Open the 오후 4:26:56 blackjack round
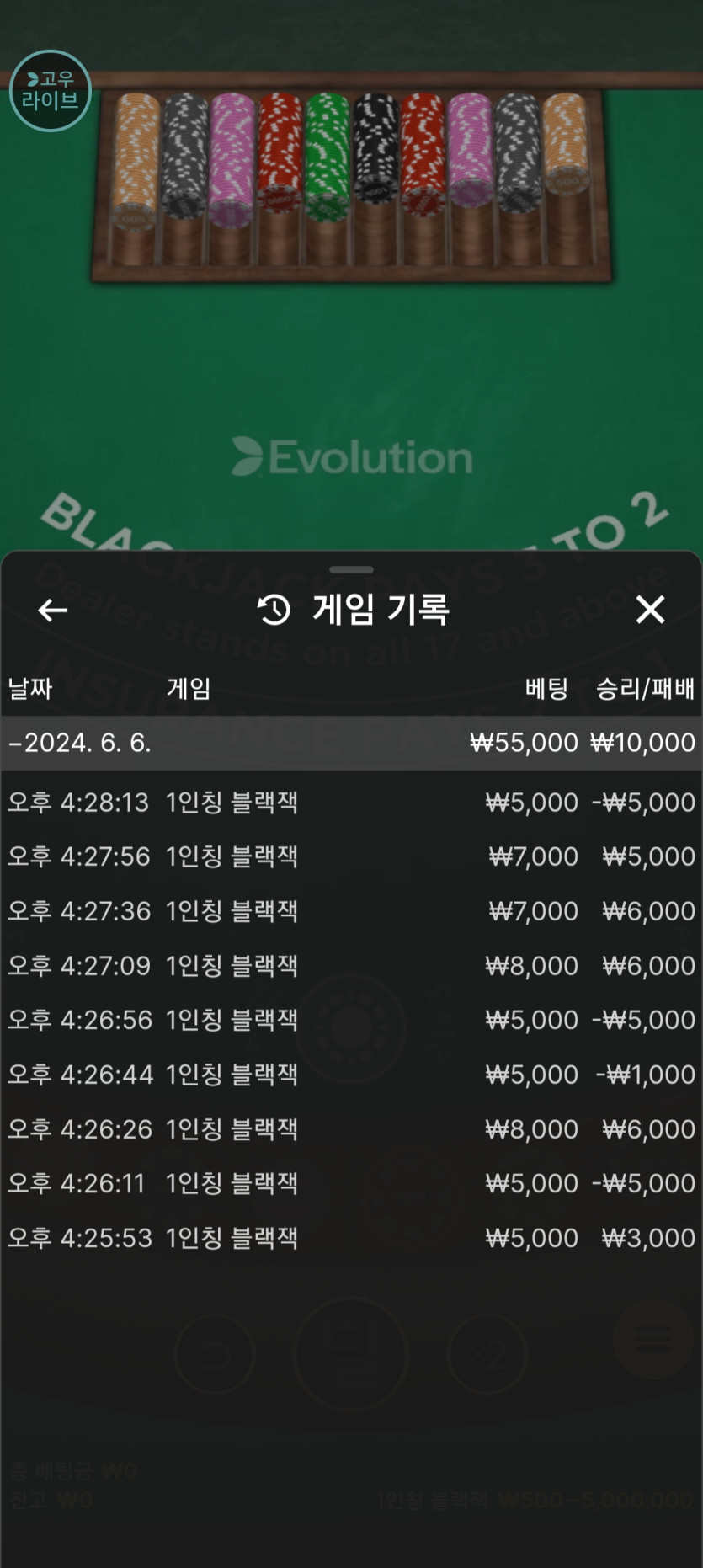Screen dimensions: 703x1568 pos(351,1020)
